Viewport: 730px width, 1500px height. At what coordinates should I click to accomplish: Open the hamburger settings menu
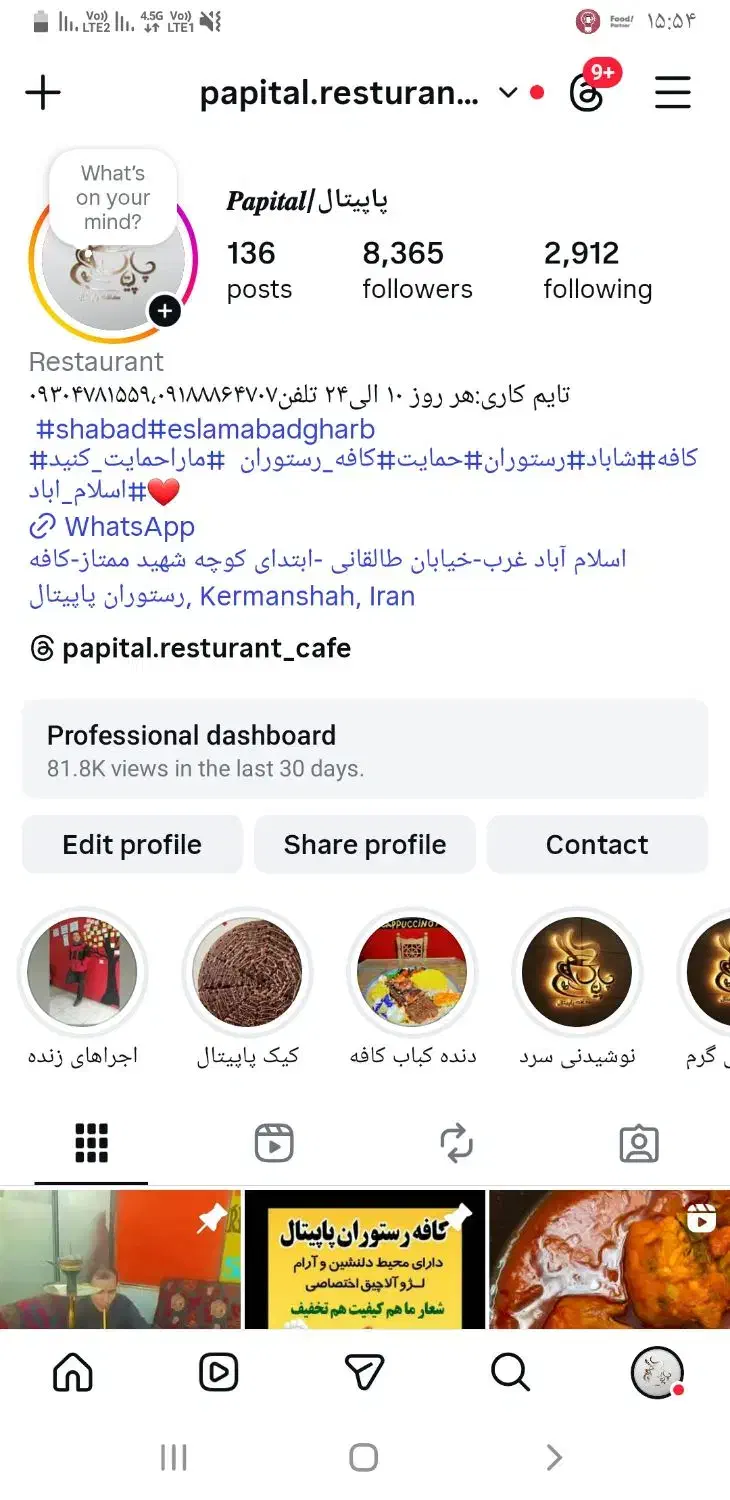coord(673,93)
